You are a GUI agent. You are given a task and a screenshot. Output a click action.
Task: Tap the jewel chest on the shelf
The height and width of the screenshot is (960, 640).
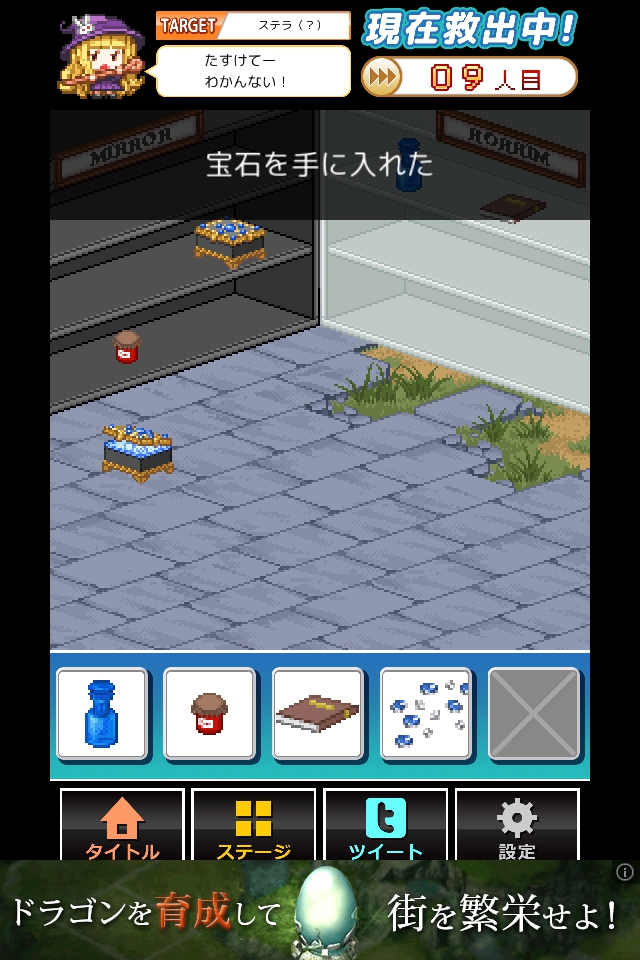pos(231,242)
